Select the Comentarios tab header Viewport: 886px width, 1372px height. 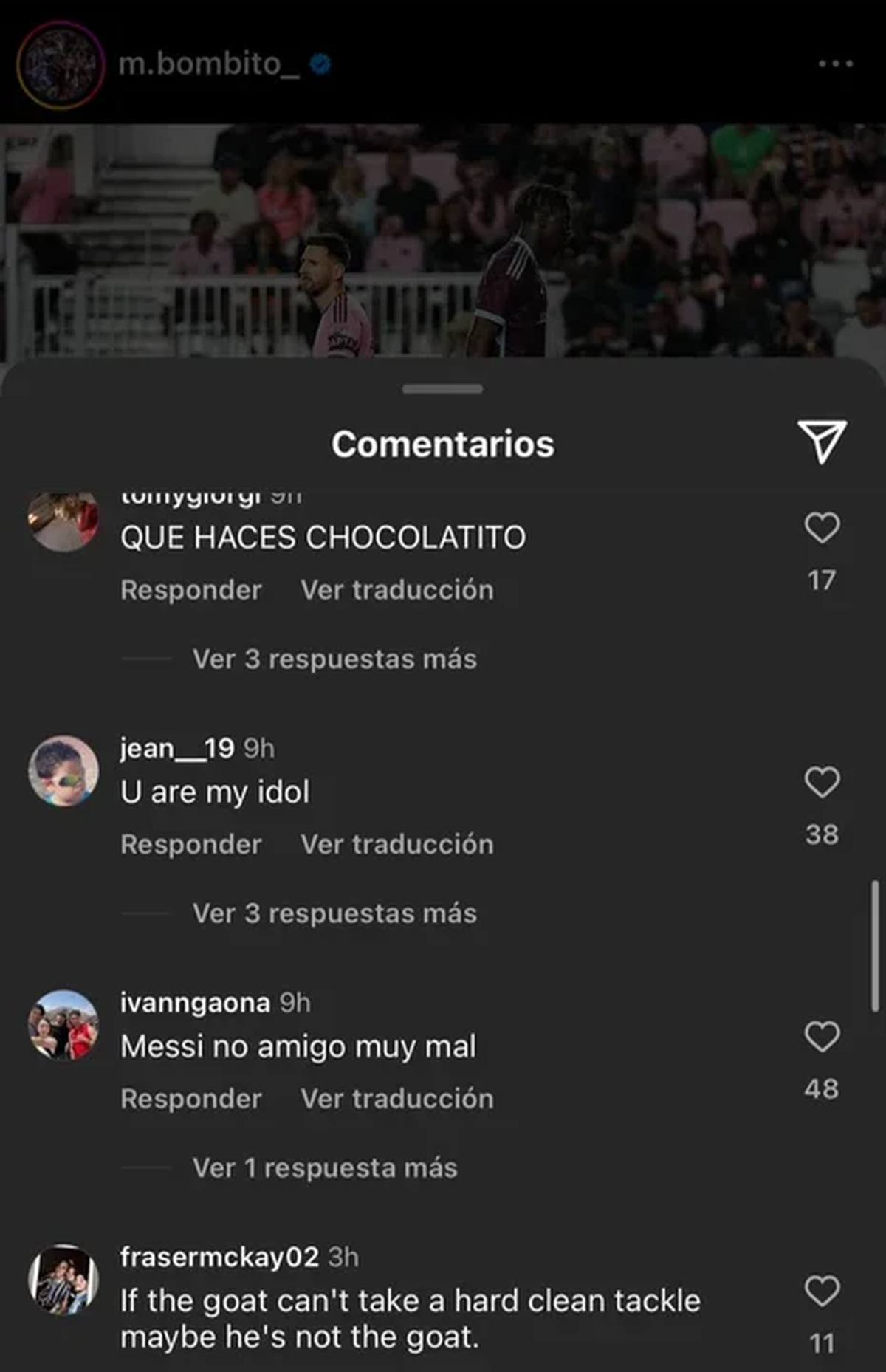coord(443,443)
